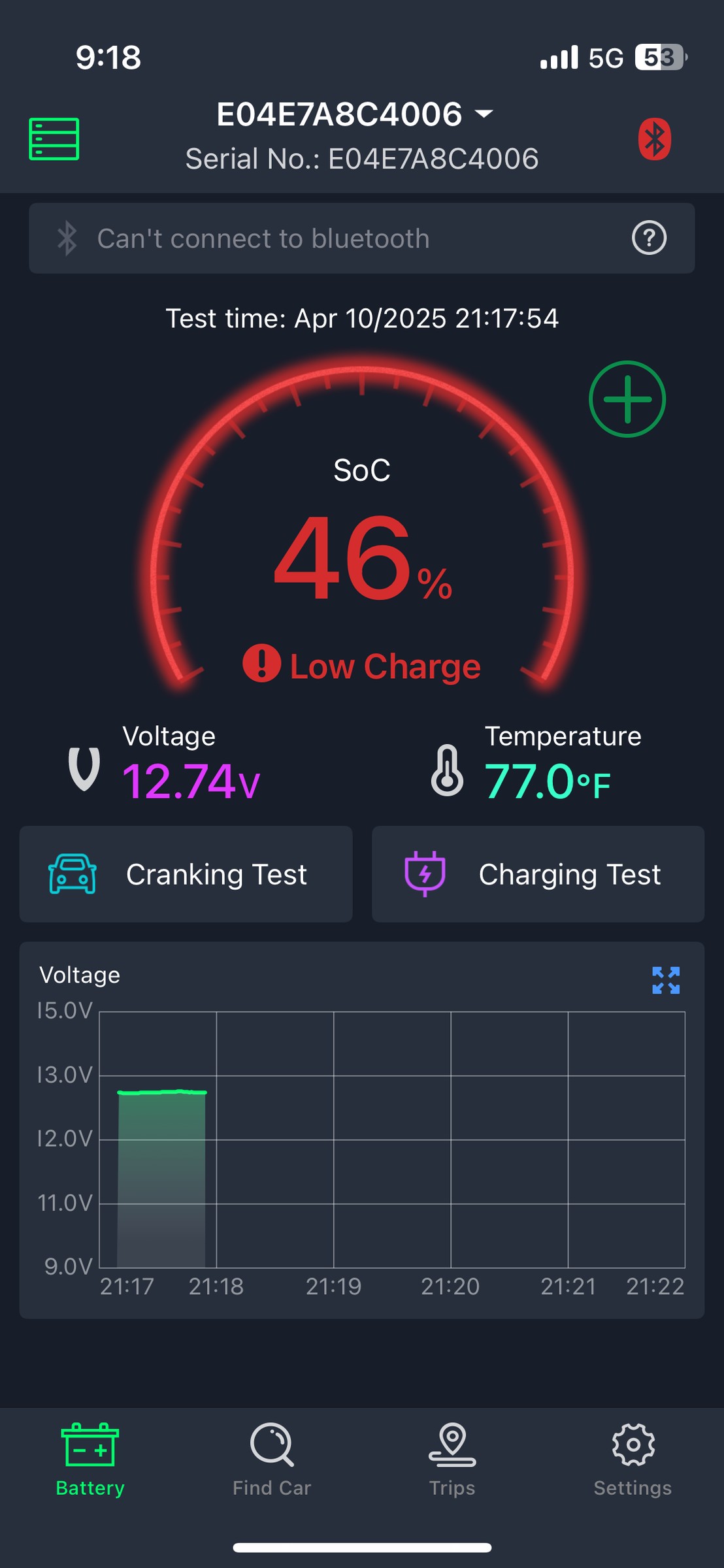
Task: Expand the E04E7A8C4006 device dropdown
Action: click(x=355, y=114)
